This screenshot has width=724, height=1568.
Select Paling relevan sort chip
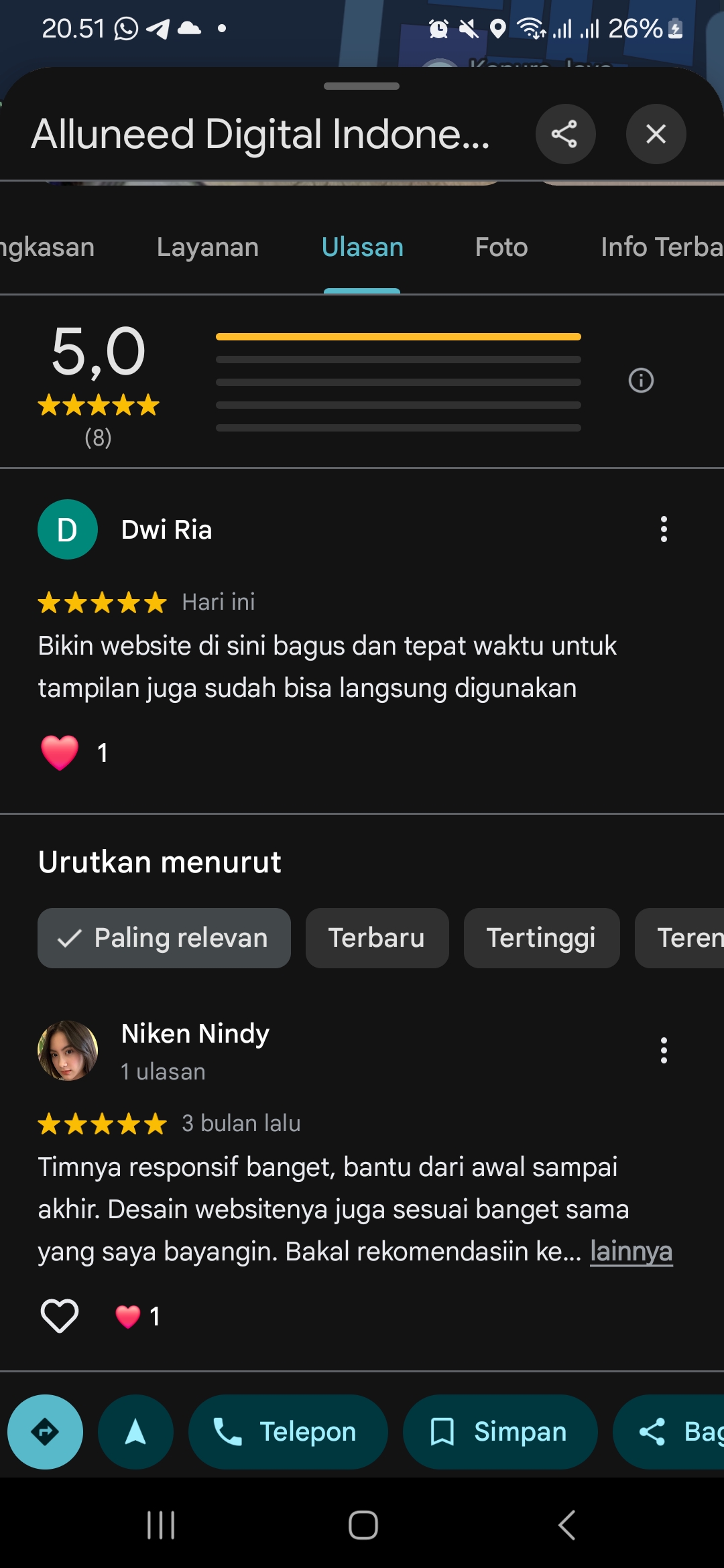[164, 938]
